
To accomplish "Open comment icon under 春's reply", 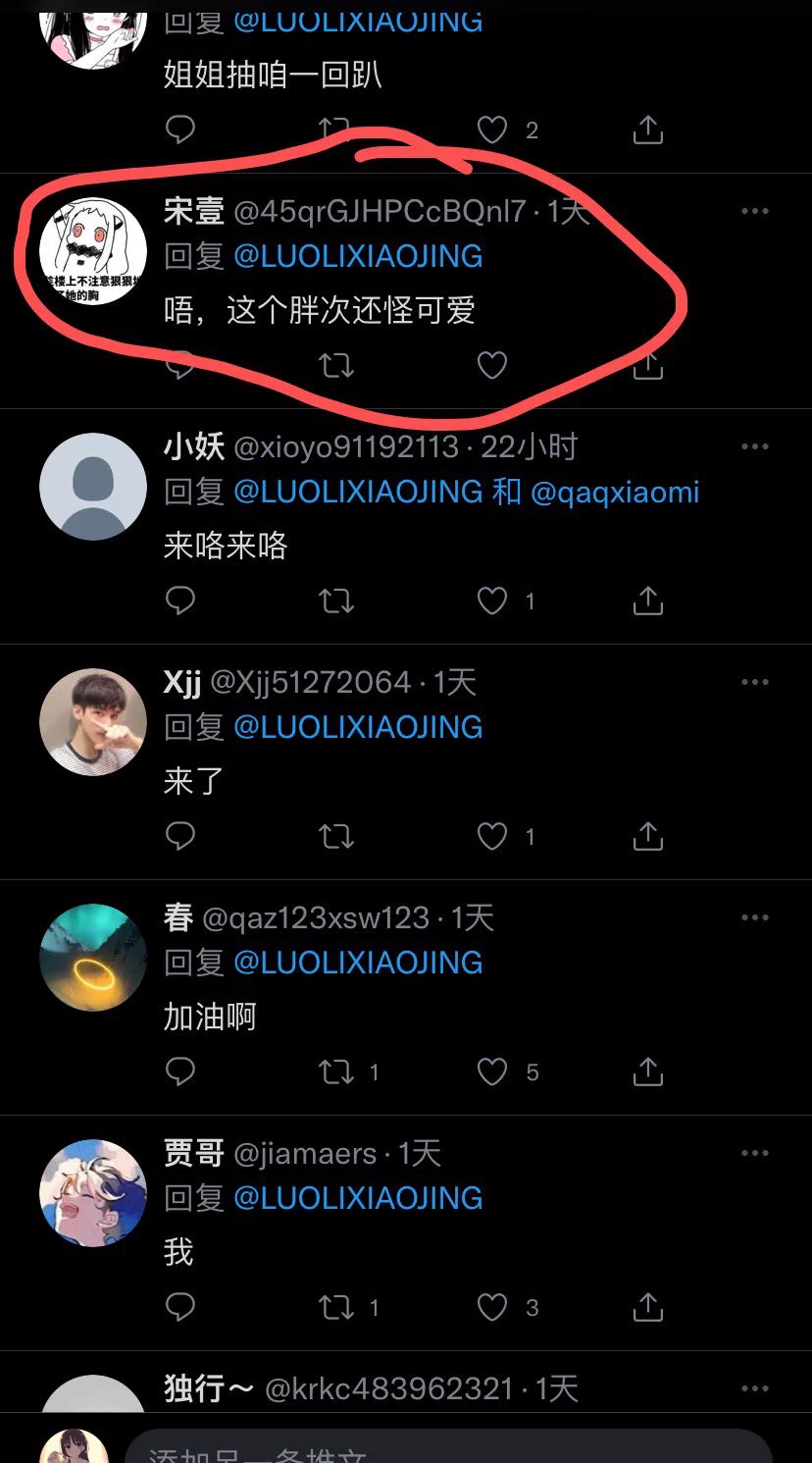I will [x=180, y=1071].
